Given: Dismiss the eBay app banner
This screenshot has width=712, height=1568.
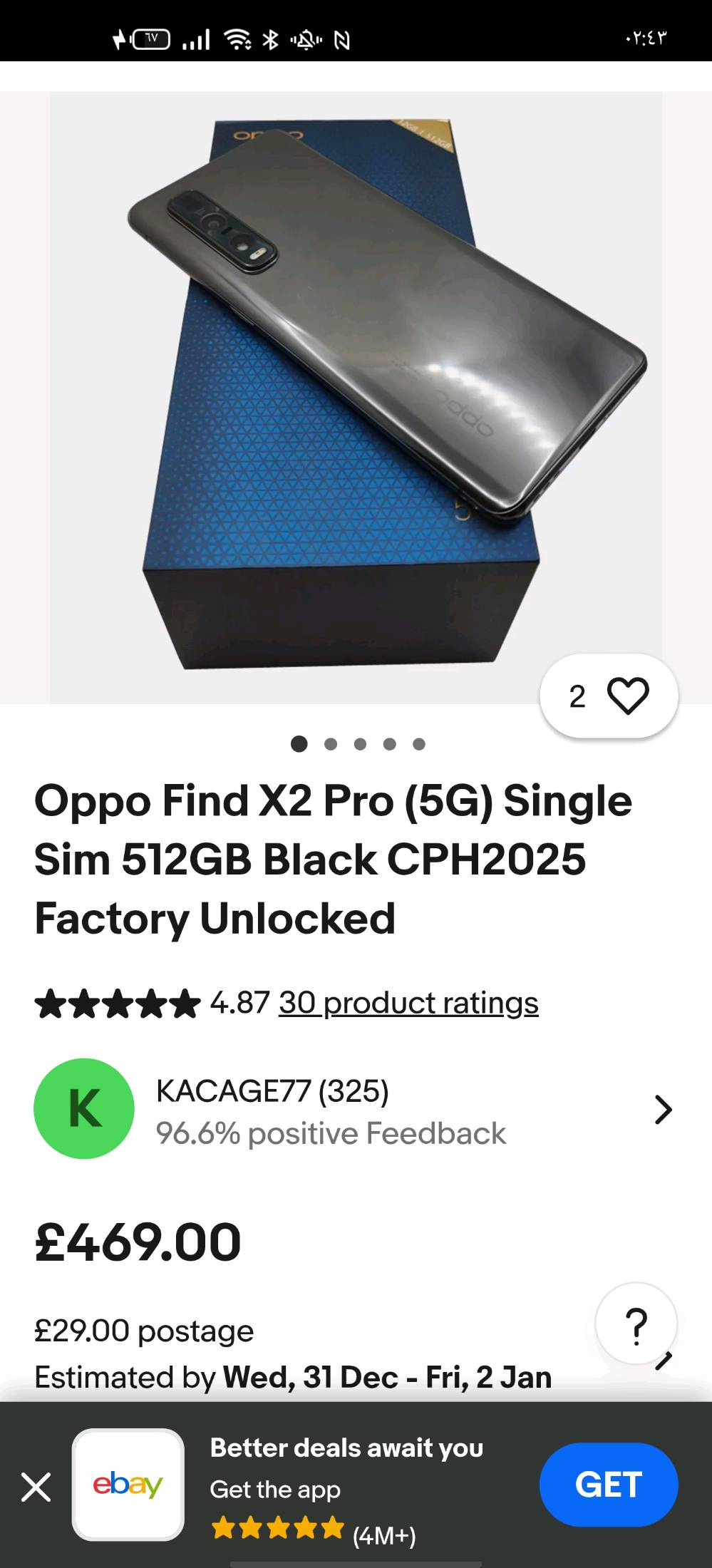Looking at the screenshot, I should [36, 1487].
